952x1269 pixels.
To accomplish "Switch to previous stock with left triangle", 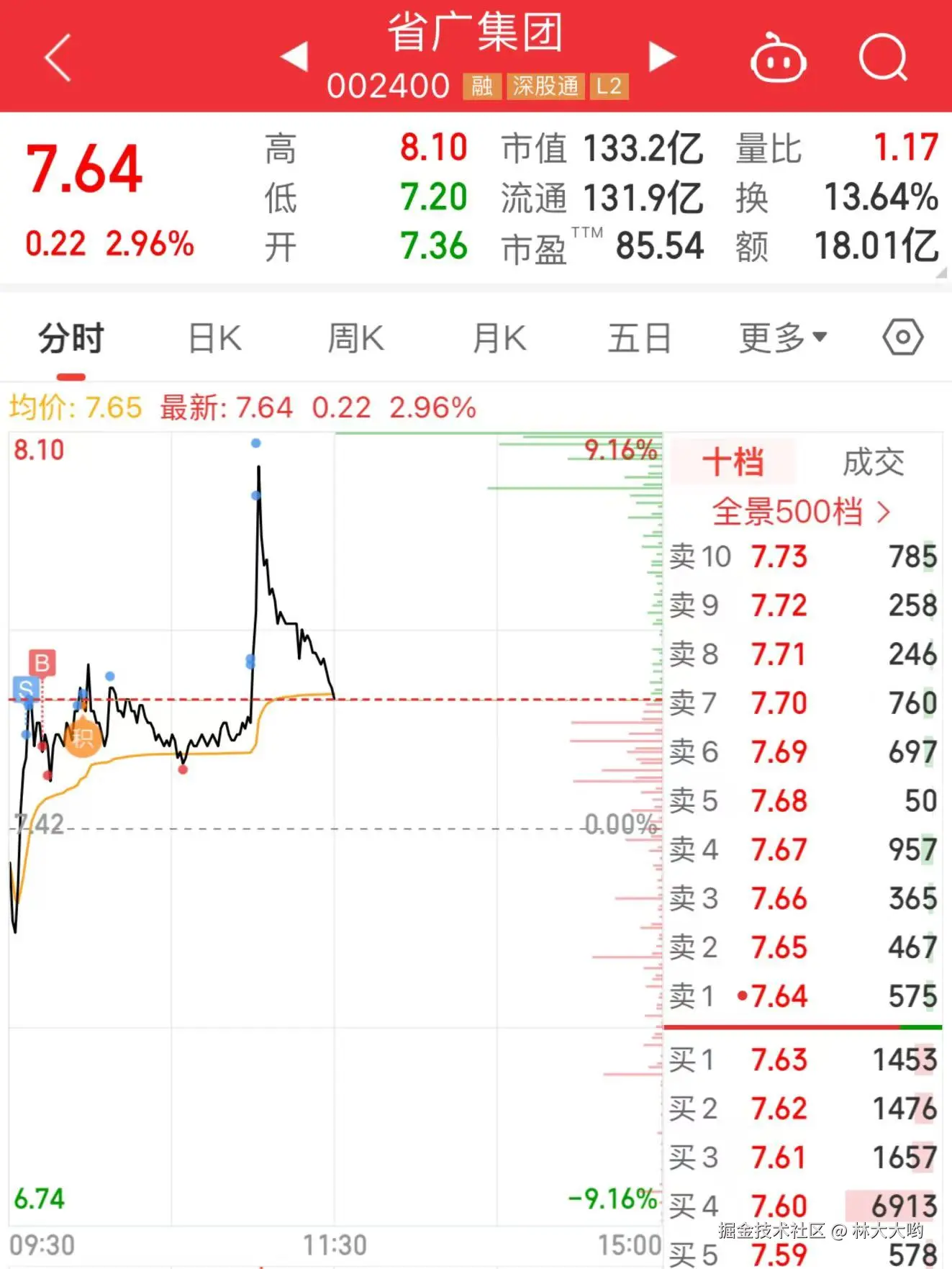I will (x=294, y=57).
